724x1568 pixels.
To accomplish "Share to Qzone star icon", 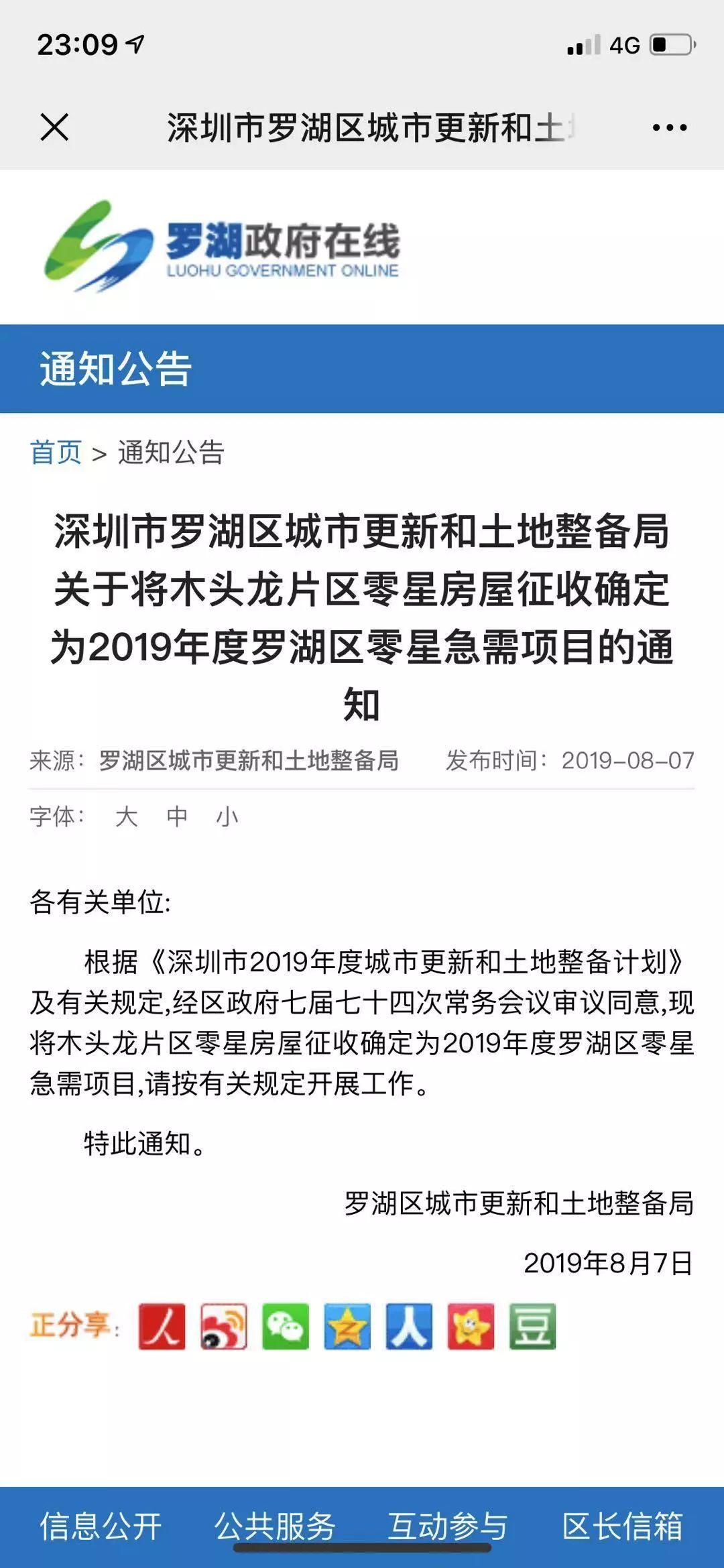I will click(x=347, y=1326).
